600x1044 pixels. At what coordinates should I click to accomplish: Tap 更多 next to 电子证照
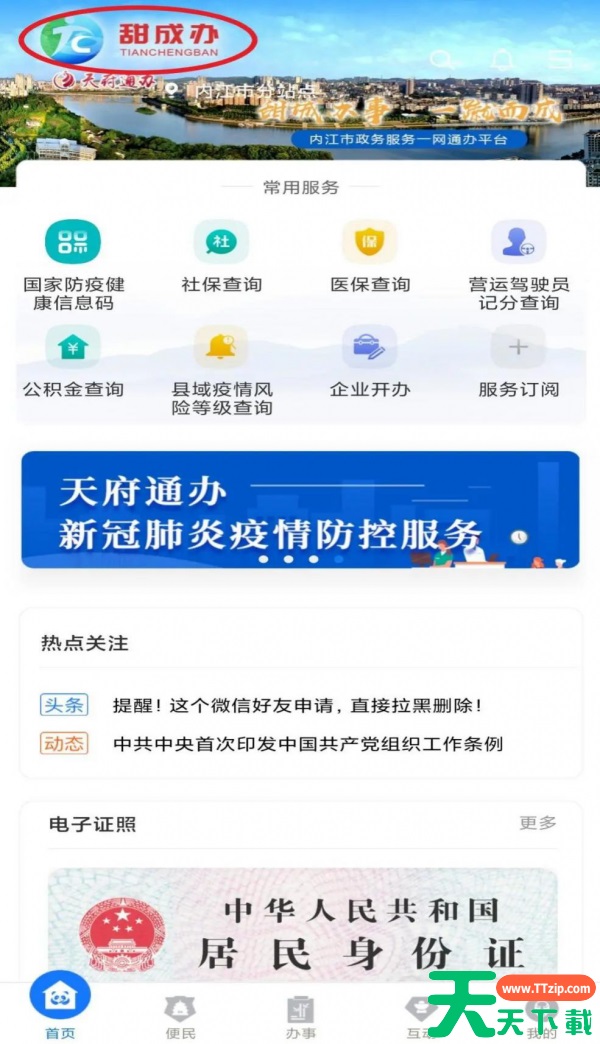[537, 823]
